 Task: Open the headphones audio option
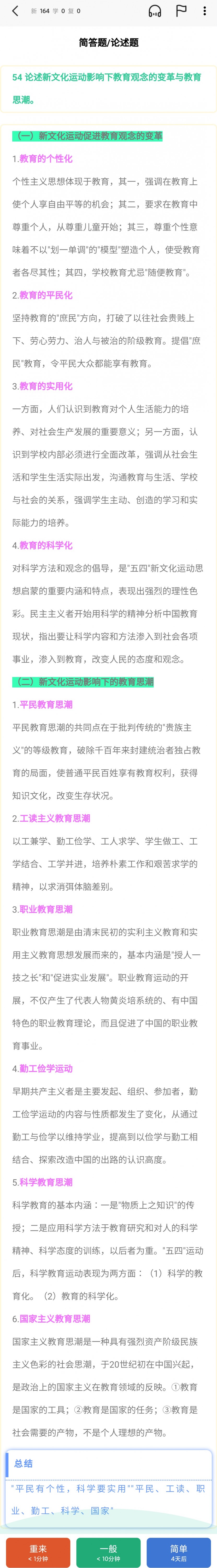click(x=155, y=11)
